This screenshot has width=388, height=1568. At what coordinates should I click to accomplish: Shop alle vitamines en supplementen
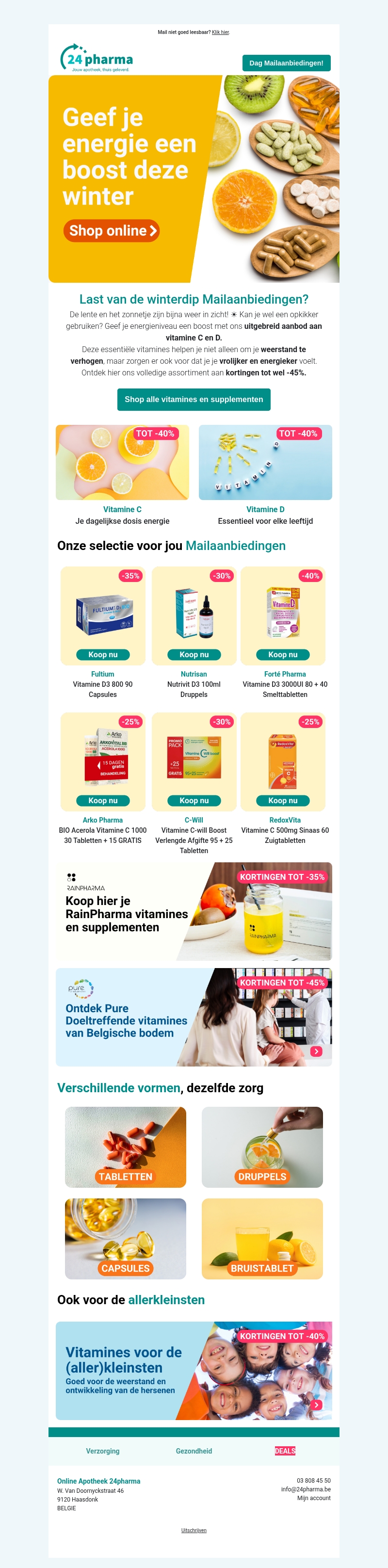click(x=194, y=399)
